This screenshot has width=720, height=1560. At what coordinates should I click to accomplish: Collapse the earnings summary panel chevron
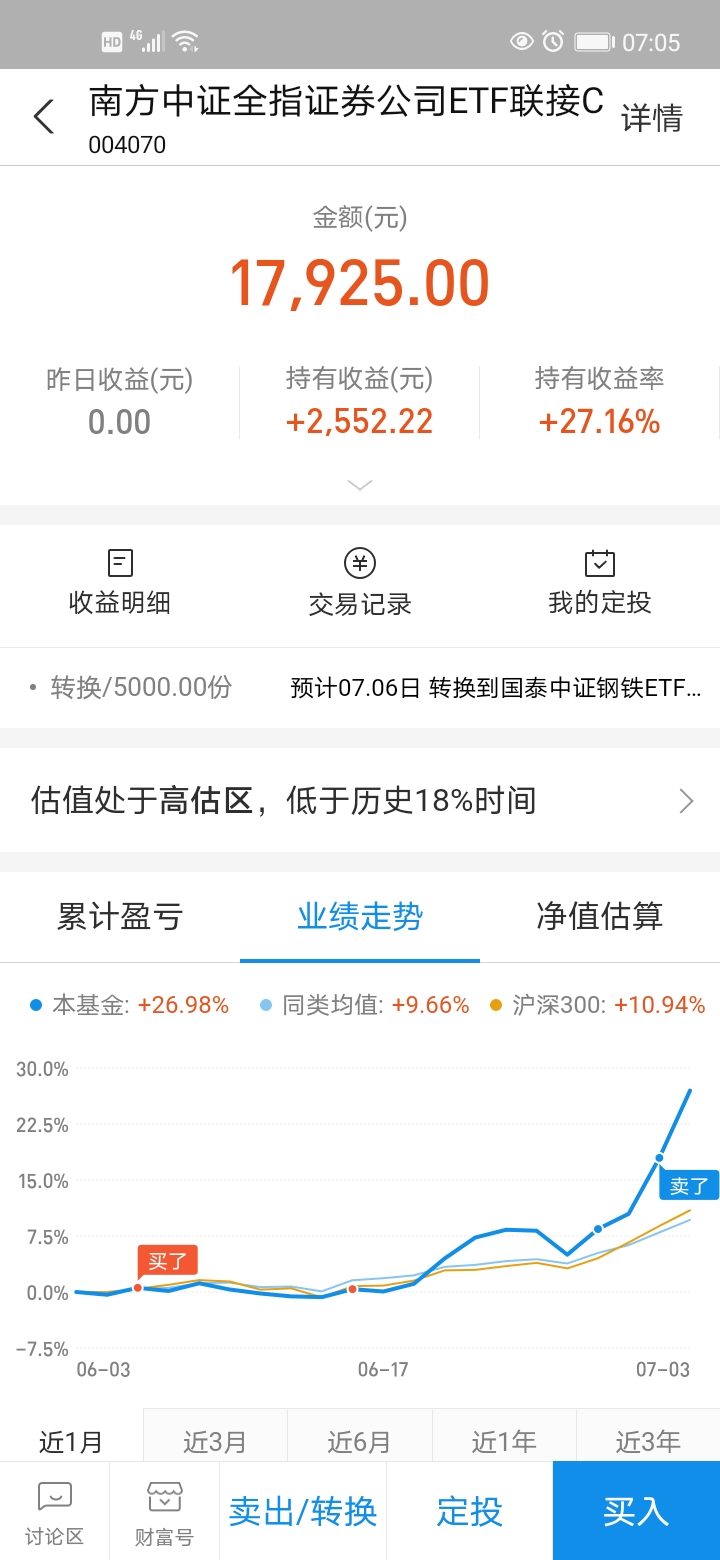pos(359,485)
